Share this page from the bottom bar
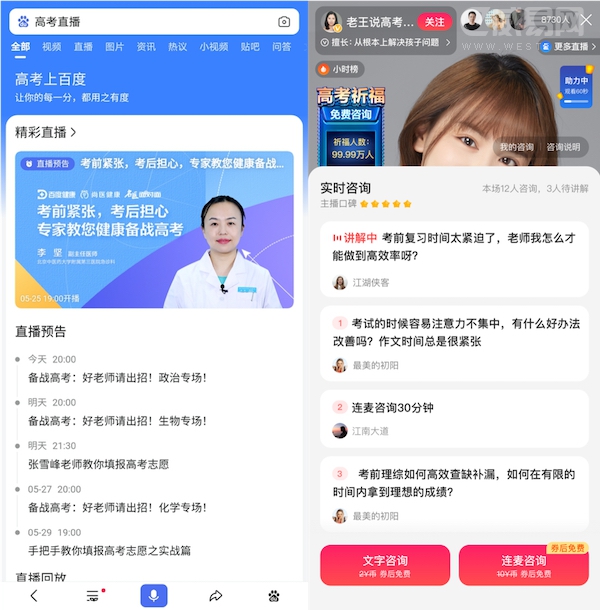The image size is (600, 610). (x=215, y=596)
